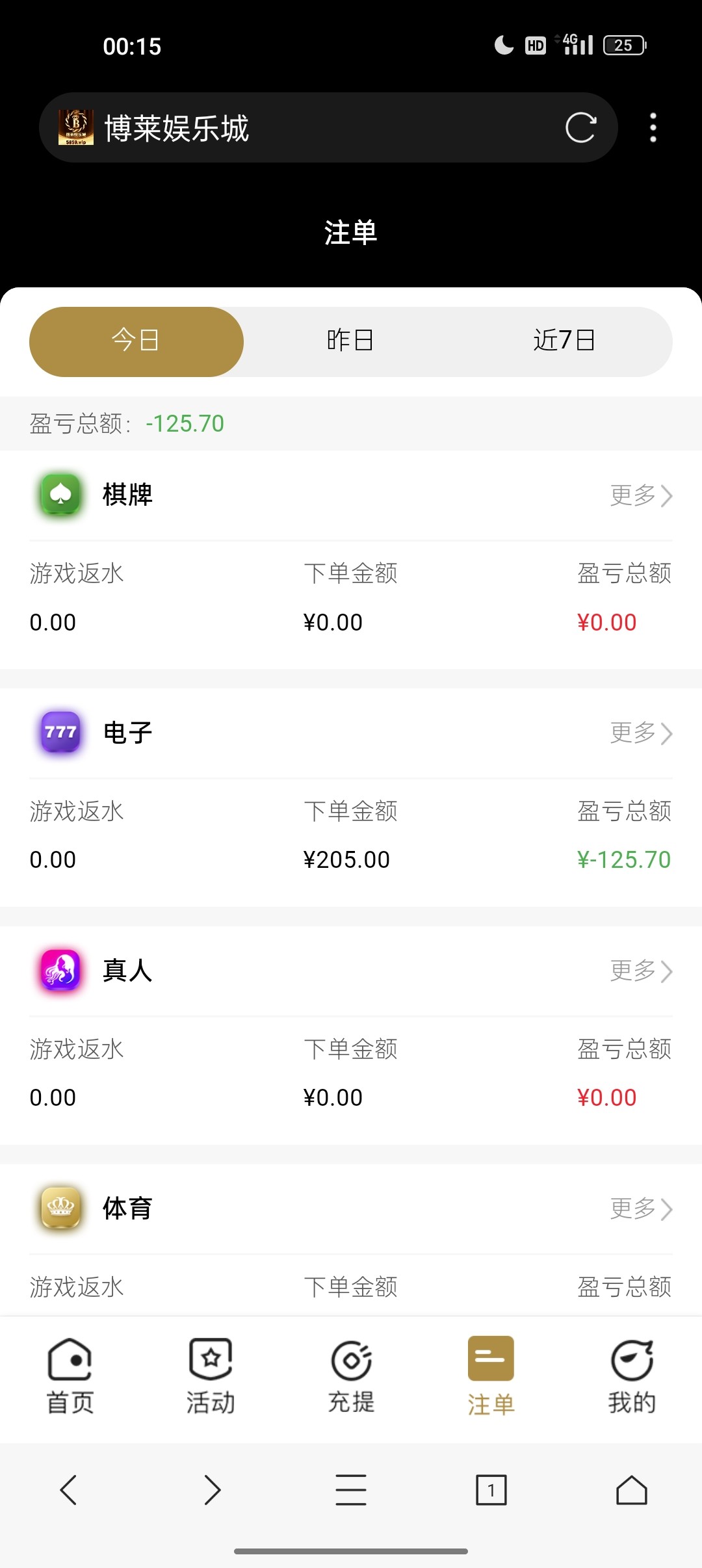702x1568 pixels.
Task: Open the 我的 tab
Action: click(632, 1376)
